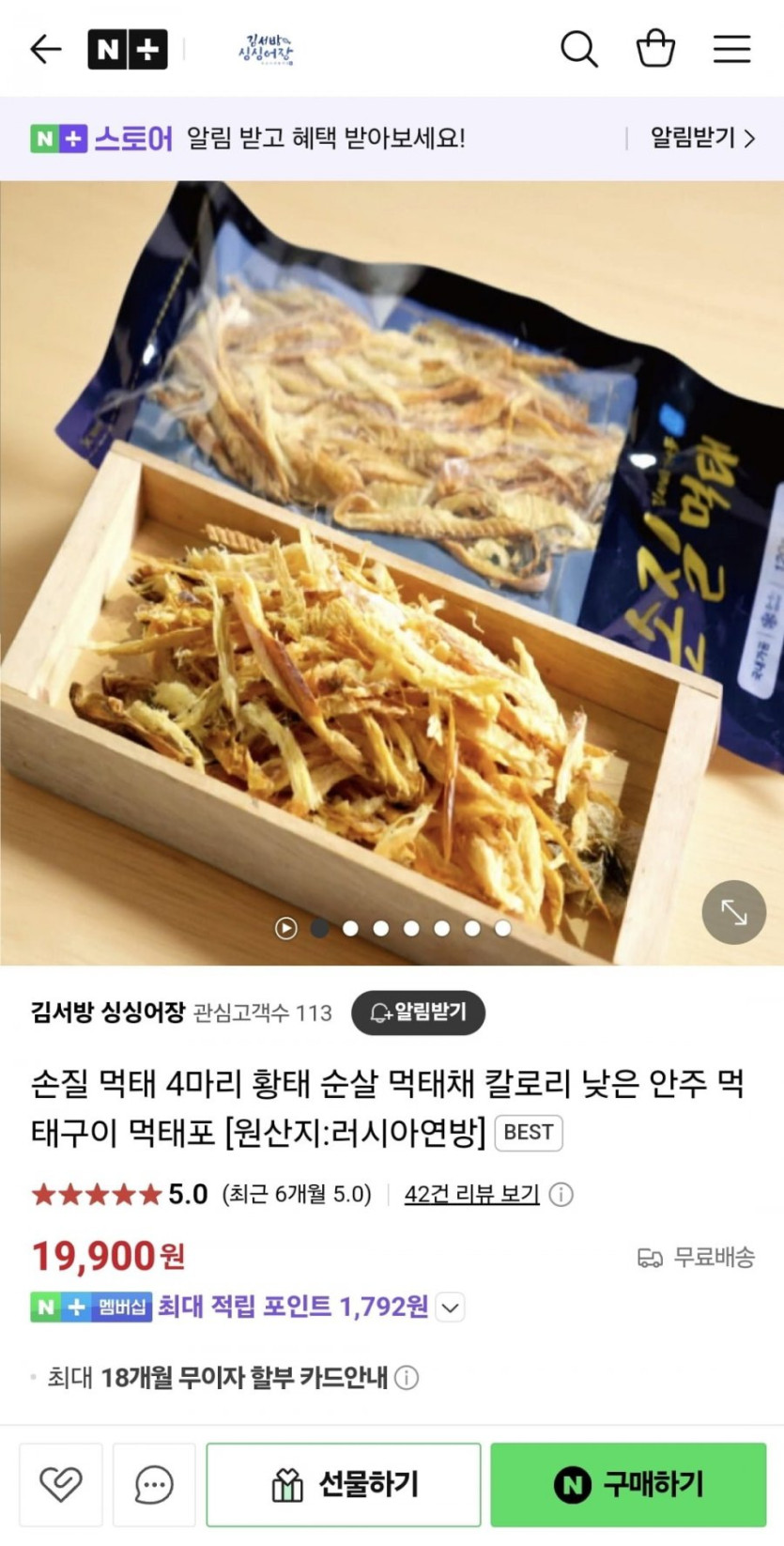Tap the dark 알림받기 button beside the store name

coord(418,1013)
